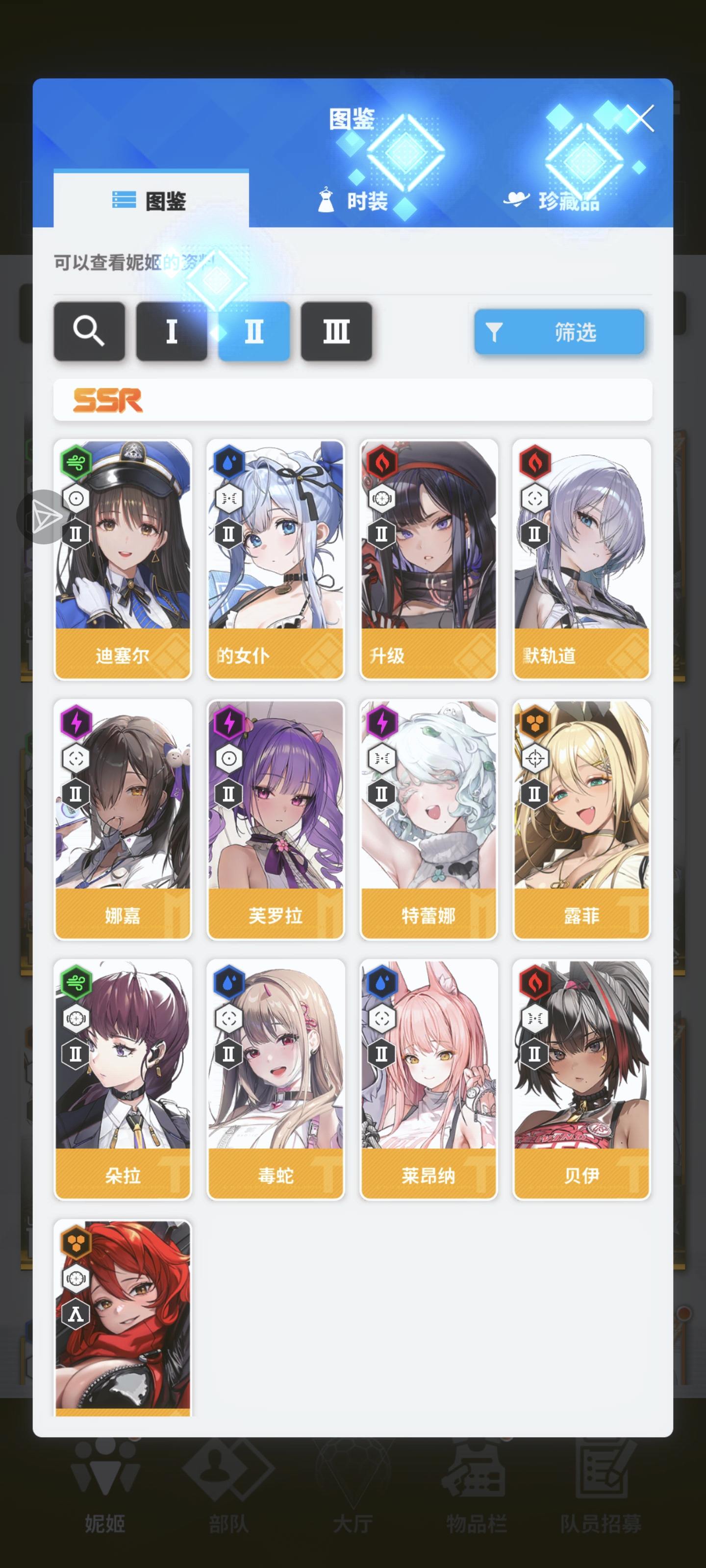Open the 芙罗拉 character card

coord(276,819)
